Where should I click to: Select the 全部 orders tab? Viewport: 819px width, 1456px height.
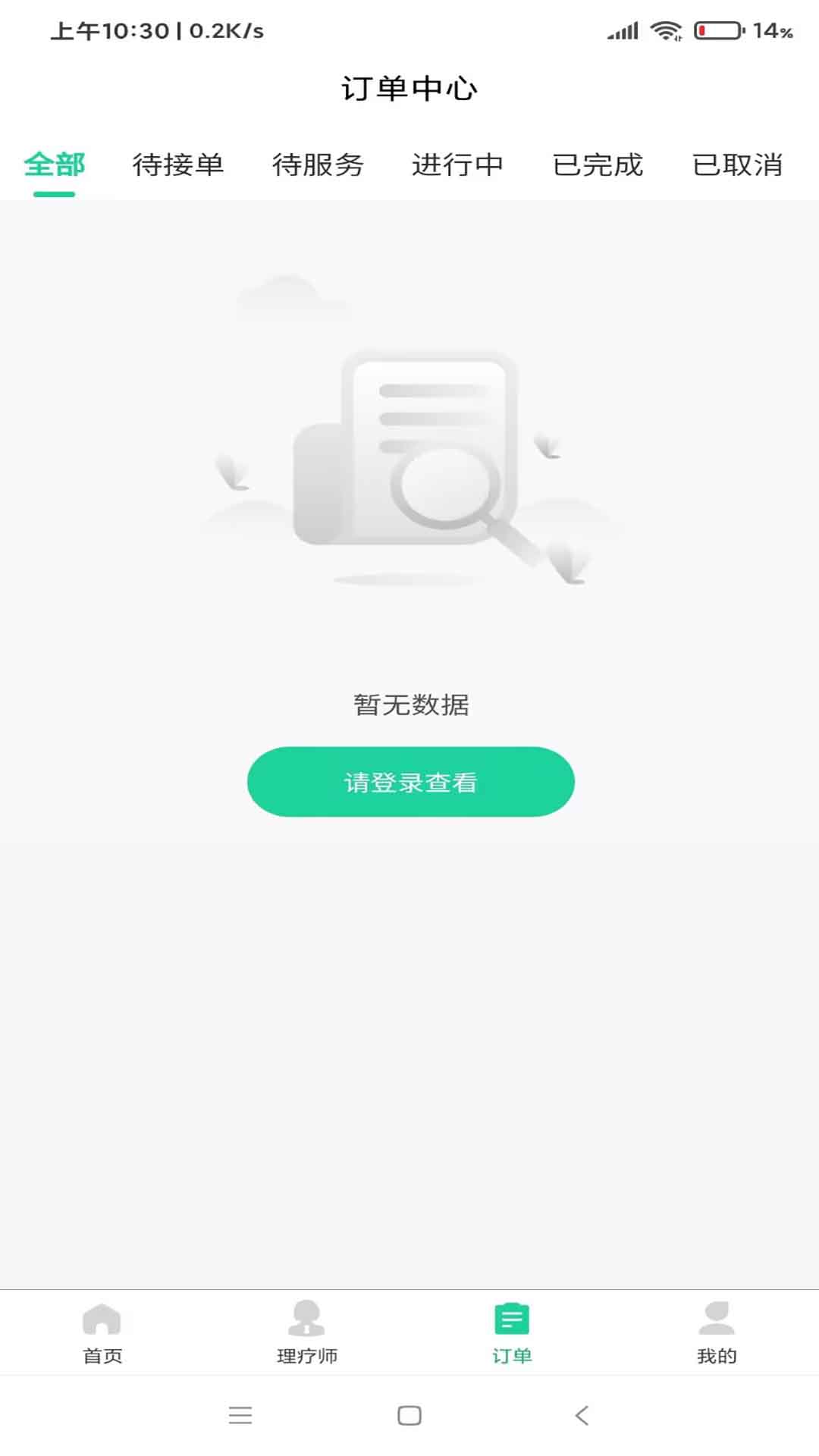click(54, 165)
